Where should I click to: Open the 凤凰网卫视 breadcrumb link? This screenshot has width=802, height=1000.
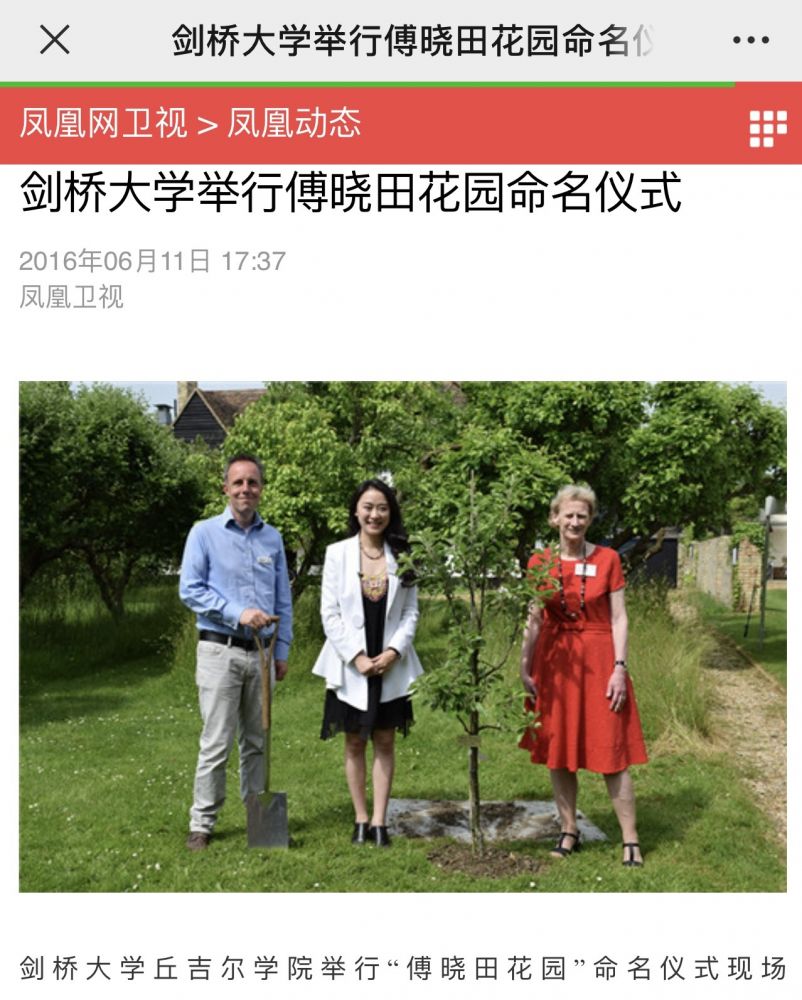pos(103,124)
